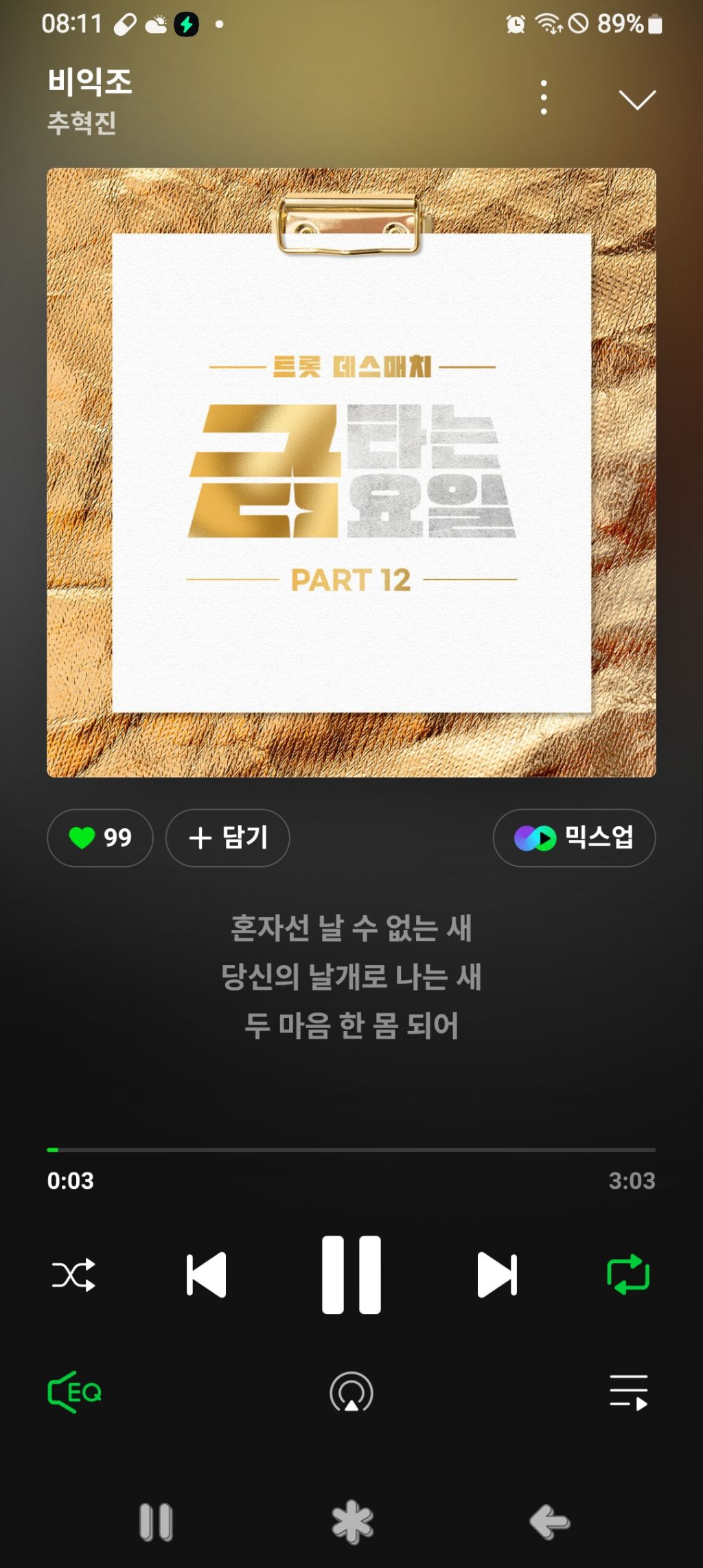Start 믹스업 mix playback
Image resolution: width=703 pixels, height=1568 pixels.
[574, 837]
